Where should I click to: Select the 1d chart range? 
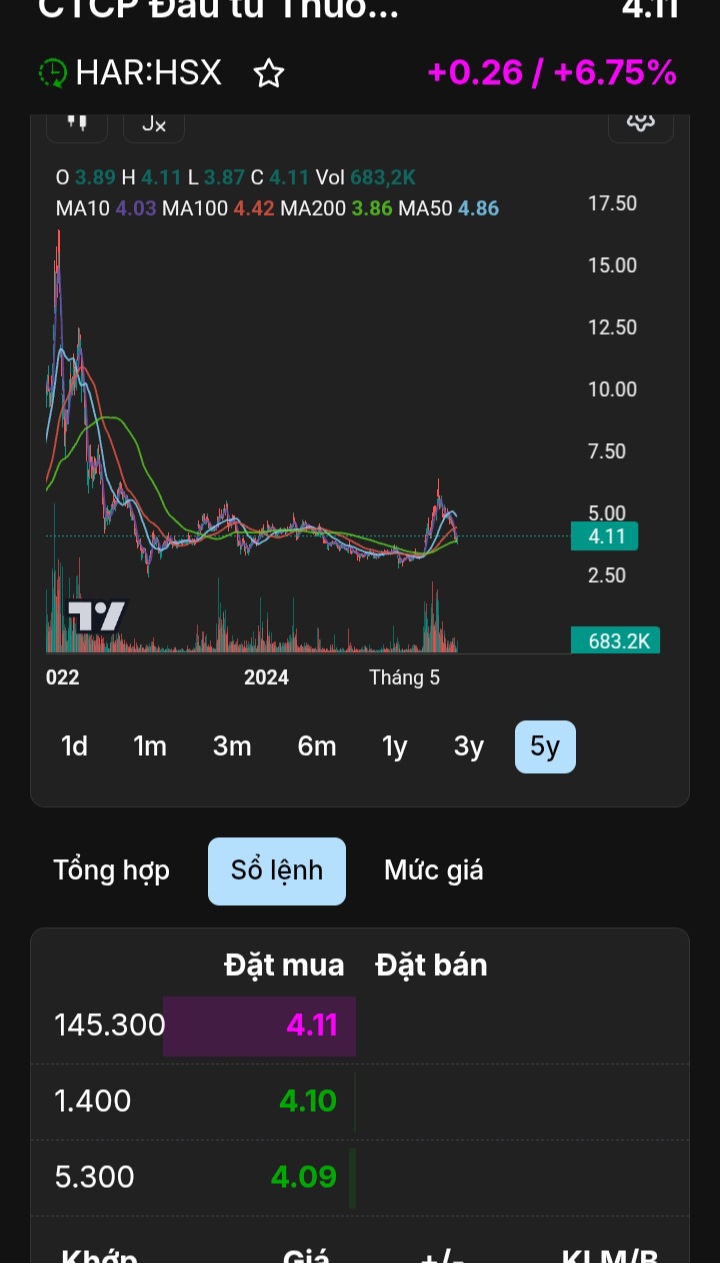75,747
